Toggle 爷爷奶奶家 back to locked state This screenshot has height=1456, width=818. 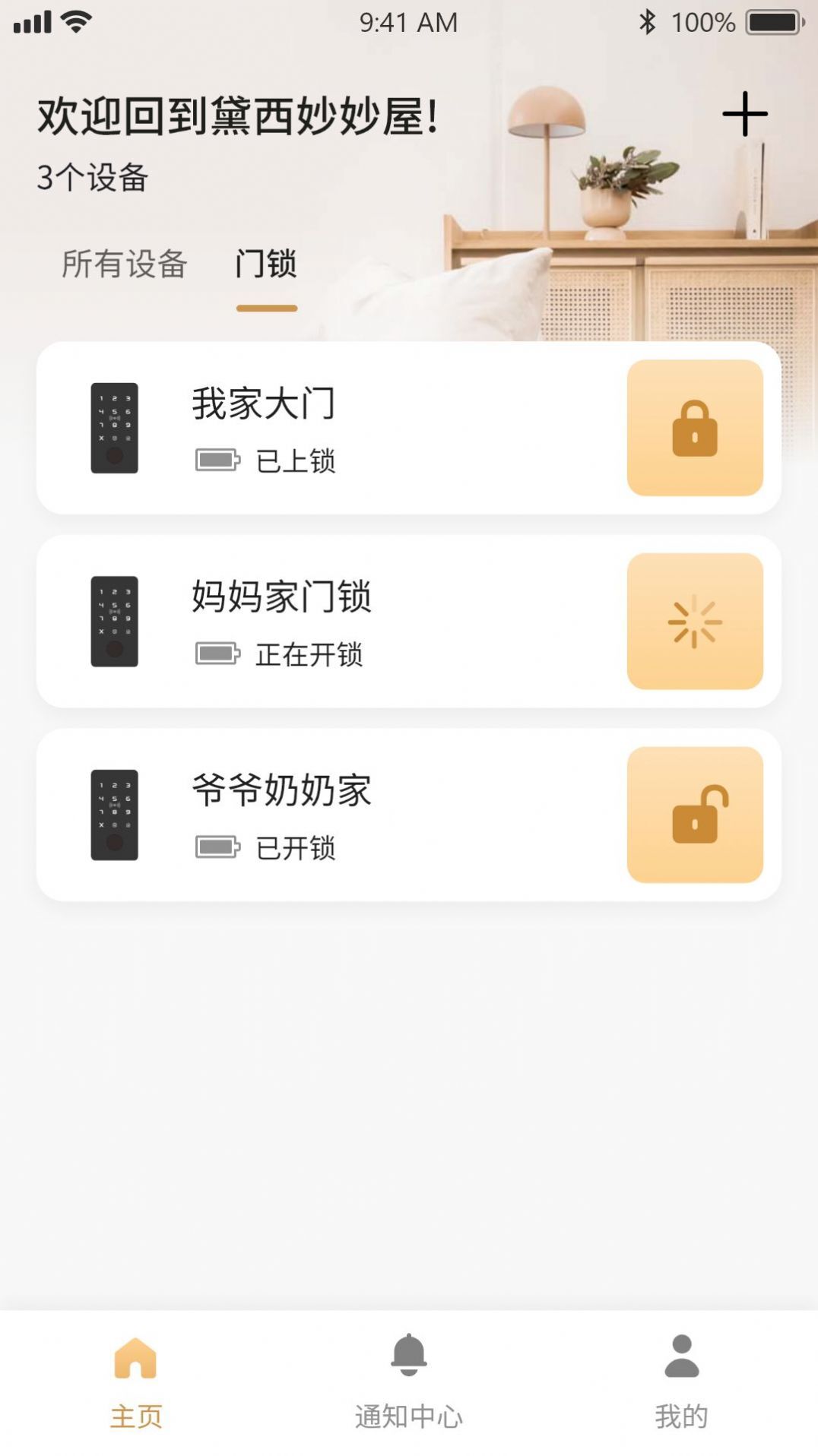pyautogui.click(x=693, y=815)
